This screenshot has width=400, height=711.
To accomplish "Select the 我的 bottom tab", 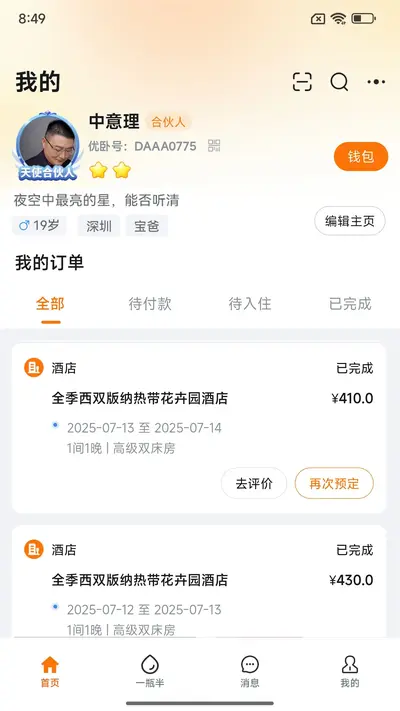I will [350, 672].
